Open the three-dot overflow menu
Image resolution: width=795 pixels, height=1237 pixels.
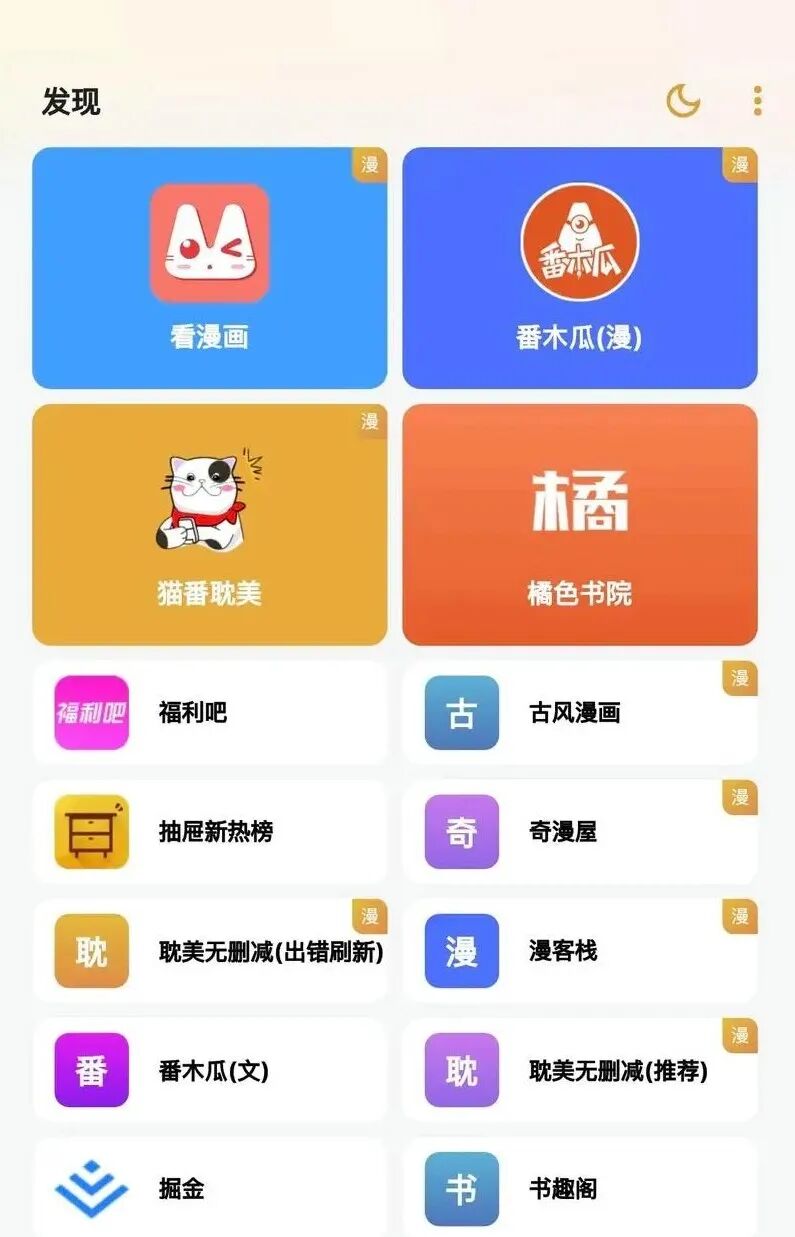pos(757,100)
